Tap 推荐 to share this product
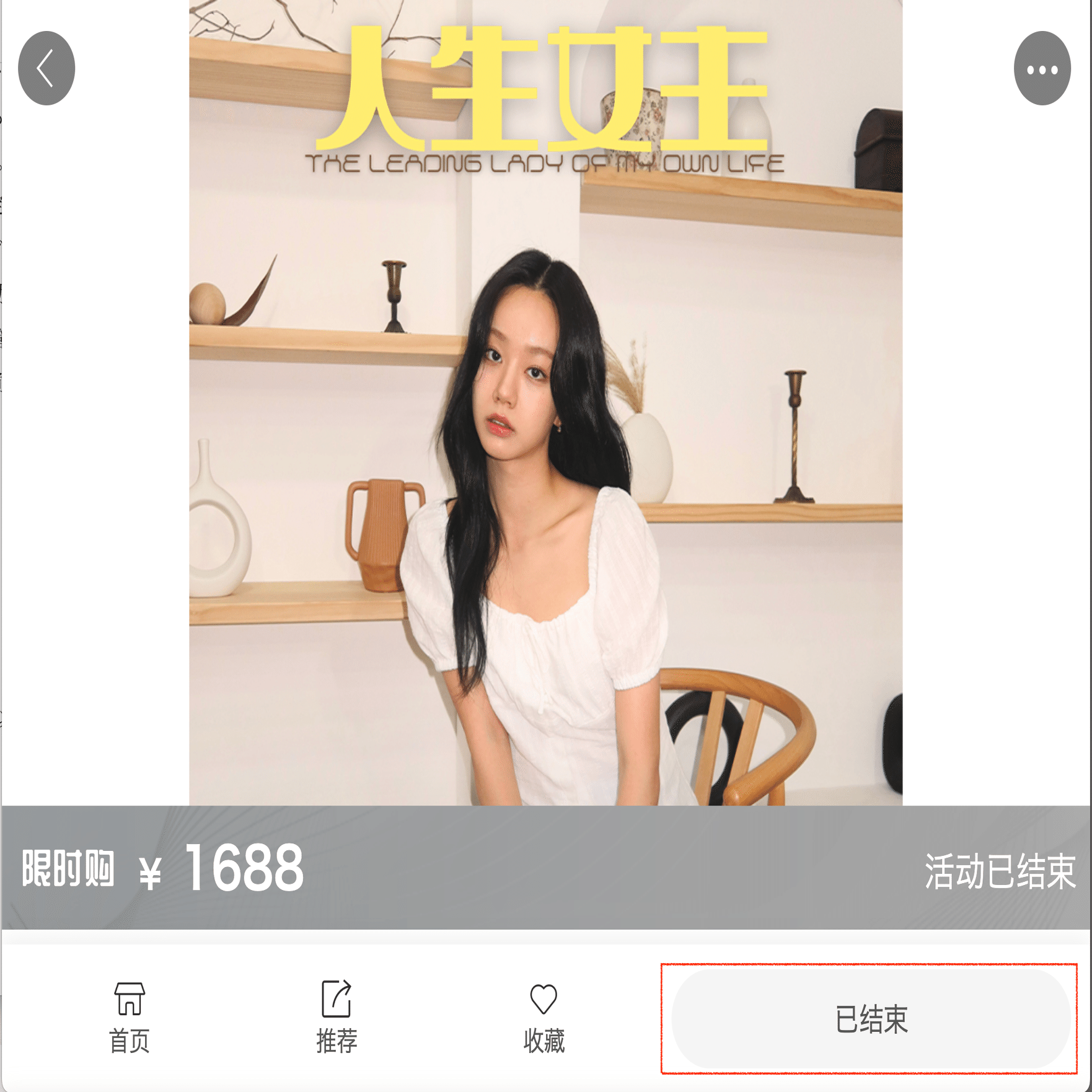Viewport: 1092px width, 1092px height. pos(337,1016)
